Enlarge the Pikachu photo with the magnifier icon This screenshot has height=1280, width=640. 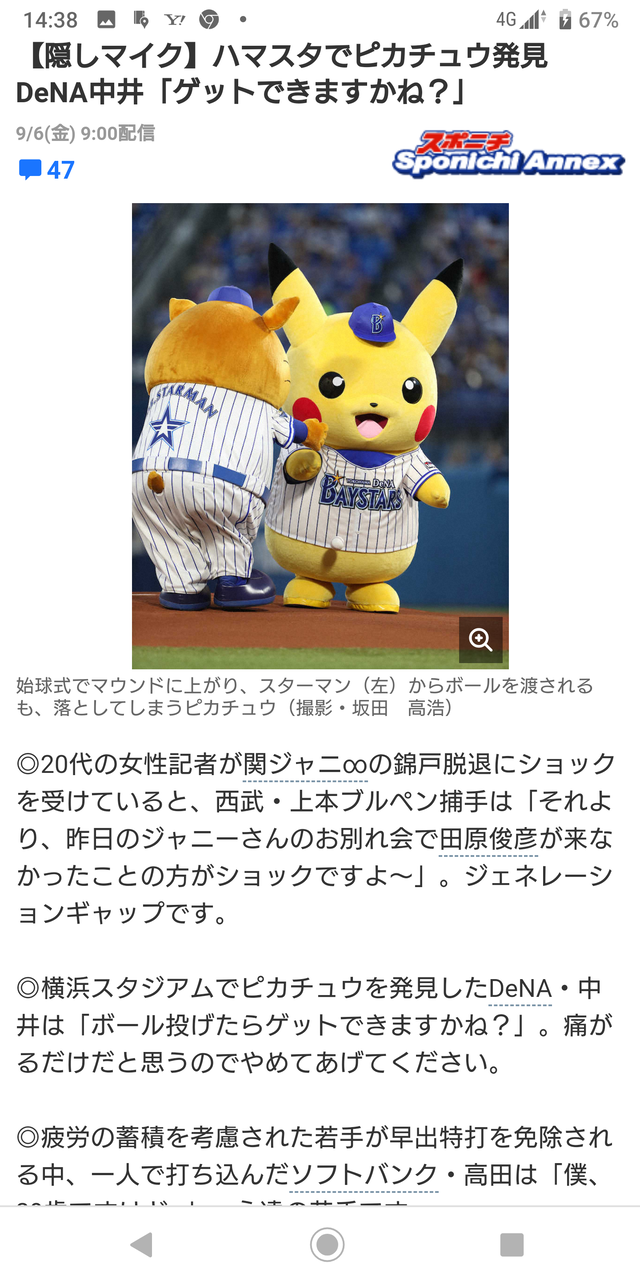(x=481, y=640)
